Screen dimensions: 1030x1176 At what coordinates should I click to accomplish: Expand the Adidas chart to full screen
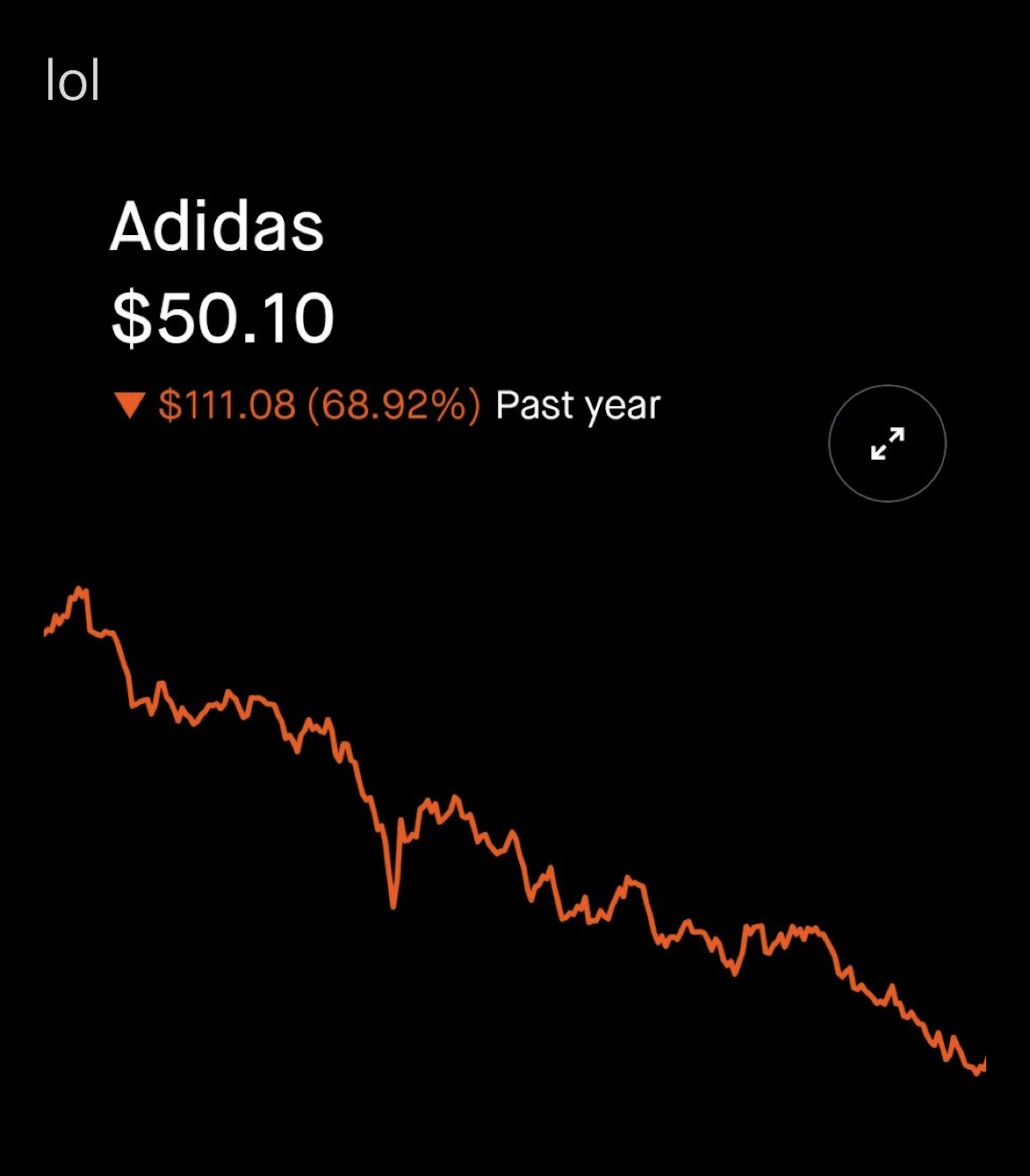[887, 444]
